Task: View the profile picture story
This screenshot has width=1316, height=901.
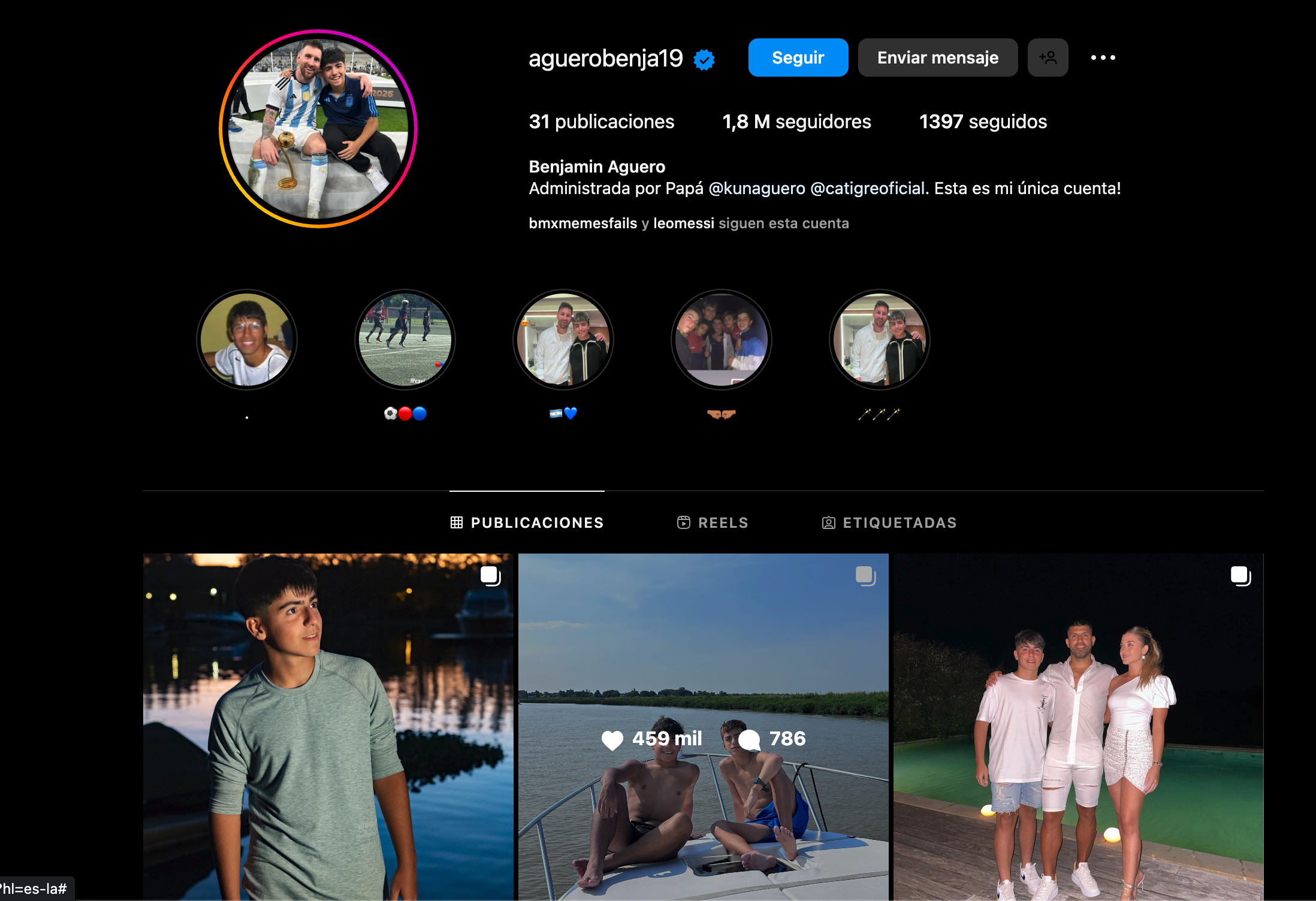Action: [x=318, y=129]
